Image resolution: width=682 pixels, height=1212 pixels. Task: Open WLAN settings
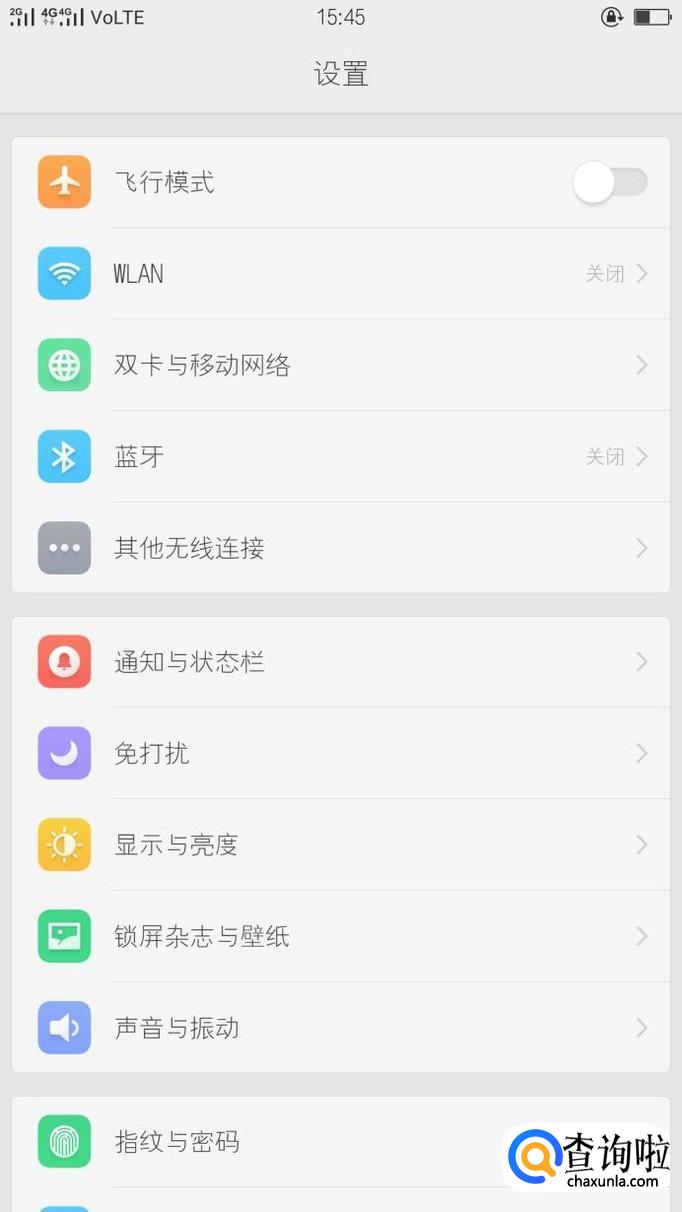click(340, 274)
